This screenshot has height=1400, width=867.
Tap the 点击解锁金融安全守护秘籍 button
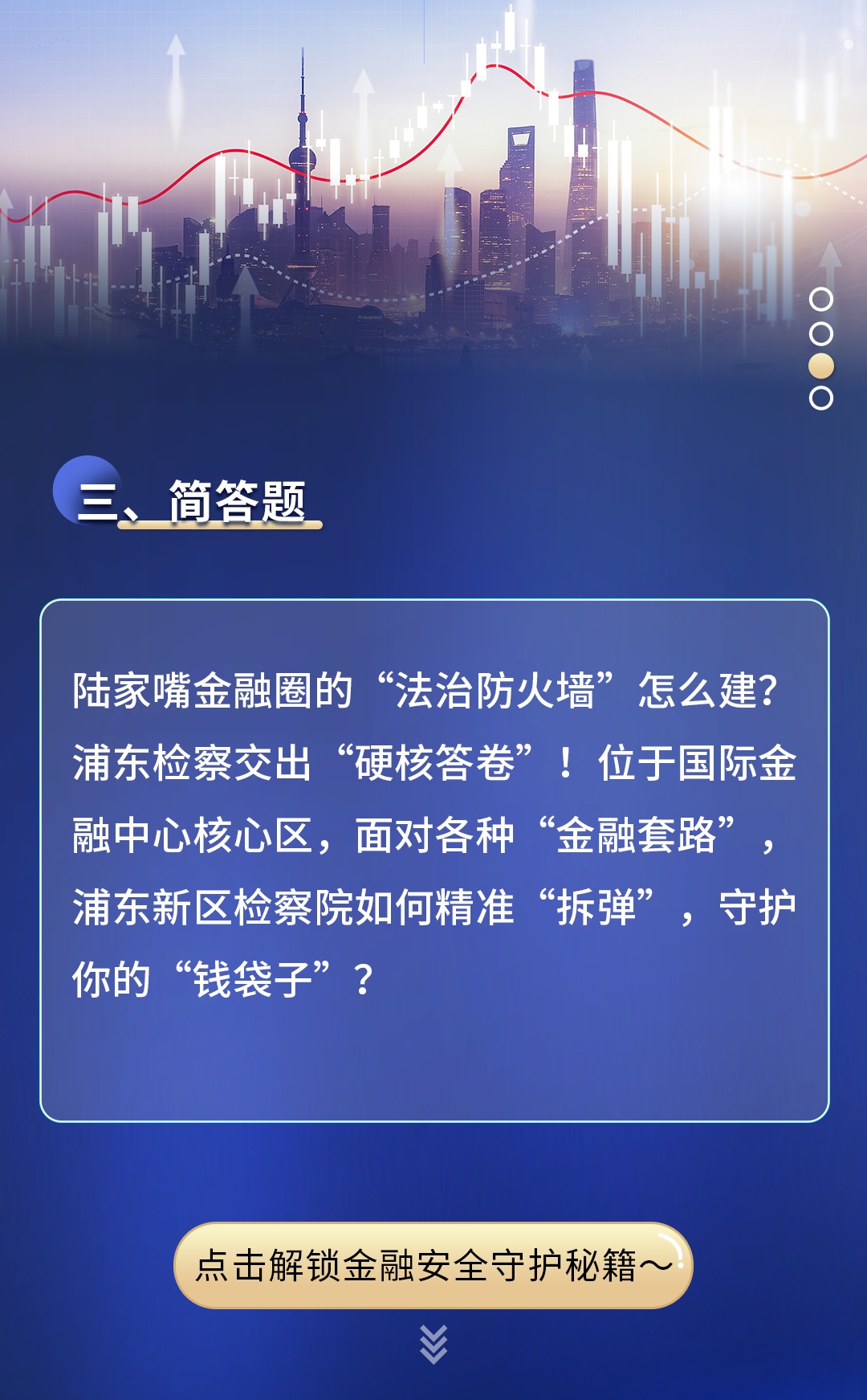(433, 1266)
